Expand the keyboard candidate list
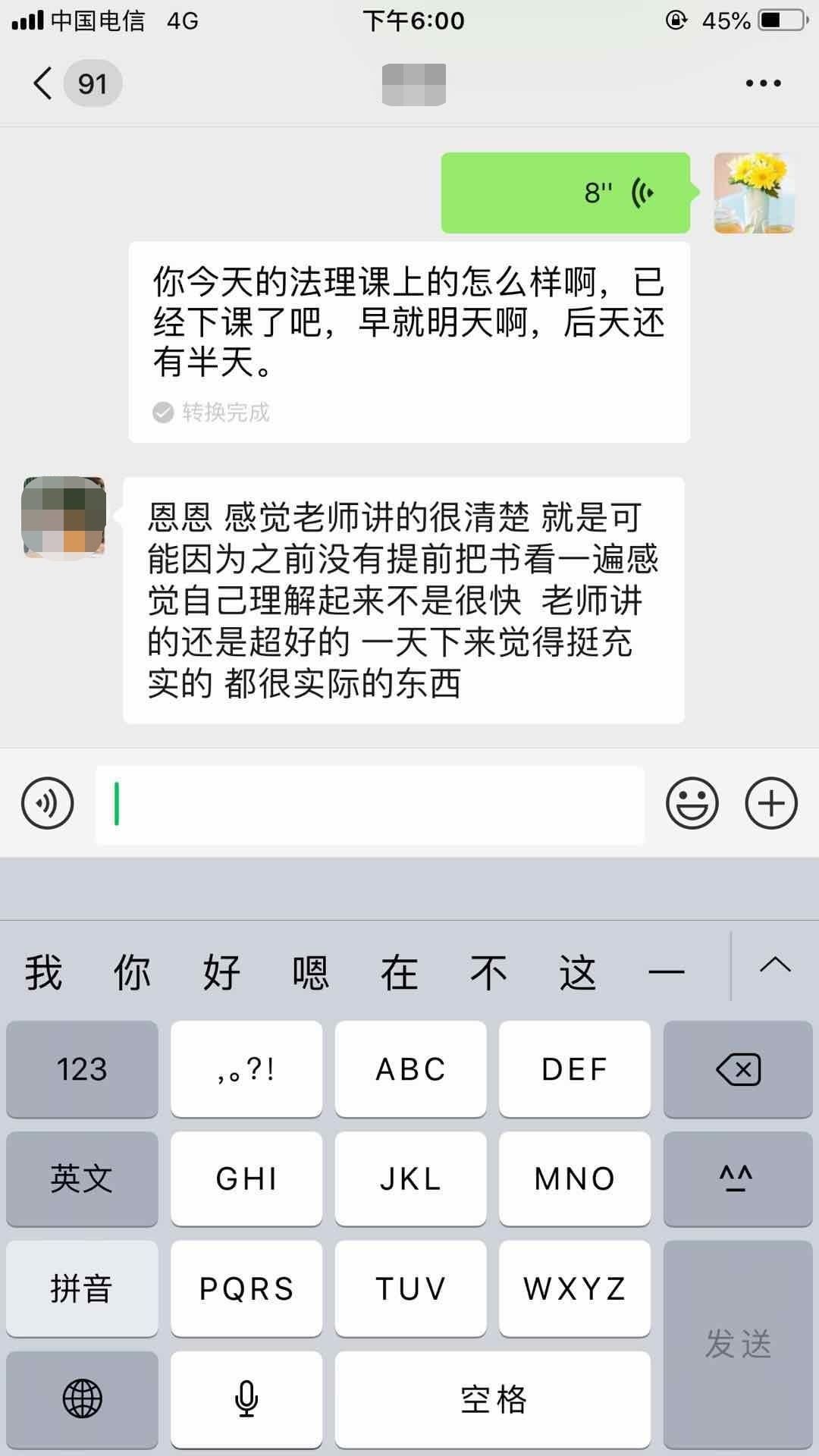The width and height of the screenshot is (819, 1456). (x=774, y=966)
